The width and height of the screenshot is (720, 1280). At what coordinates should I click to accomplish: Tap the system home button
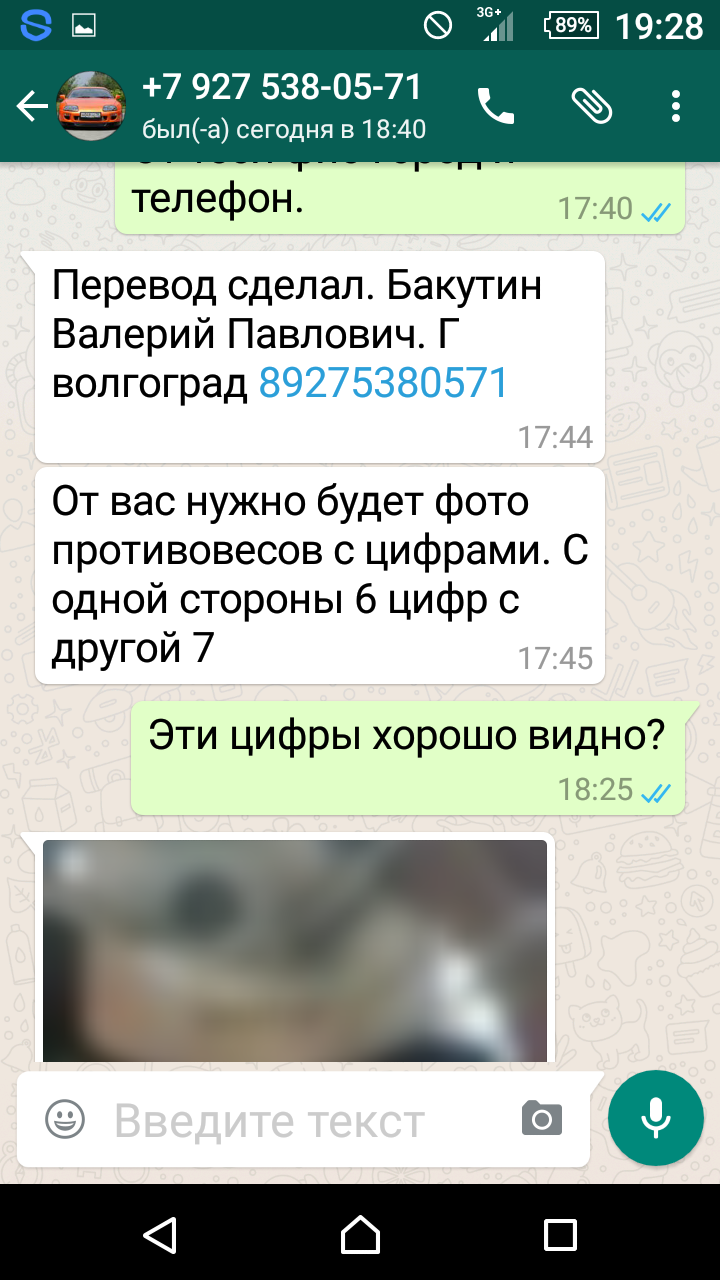pyautogui.click(x=360, y=1234)
